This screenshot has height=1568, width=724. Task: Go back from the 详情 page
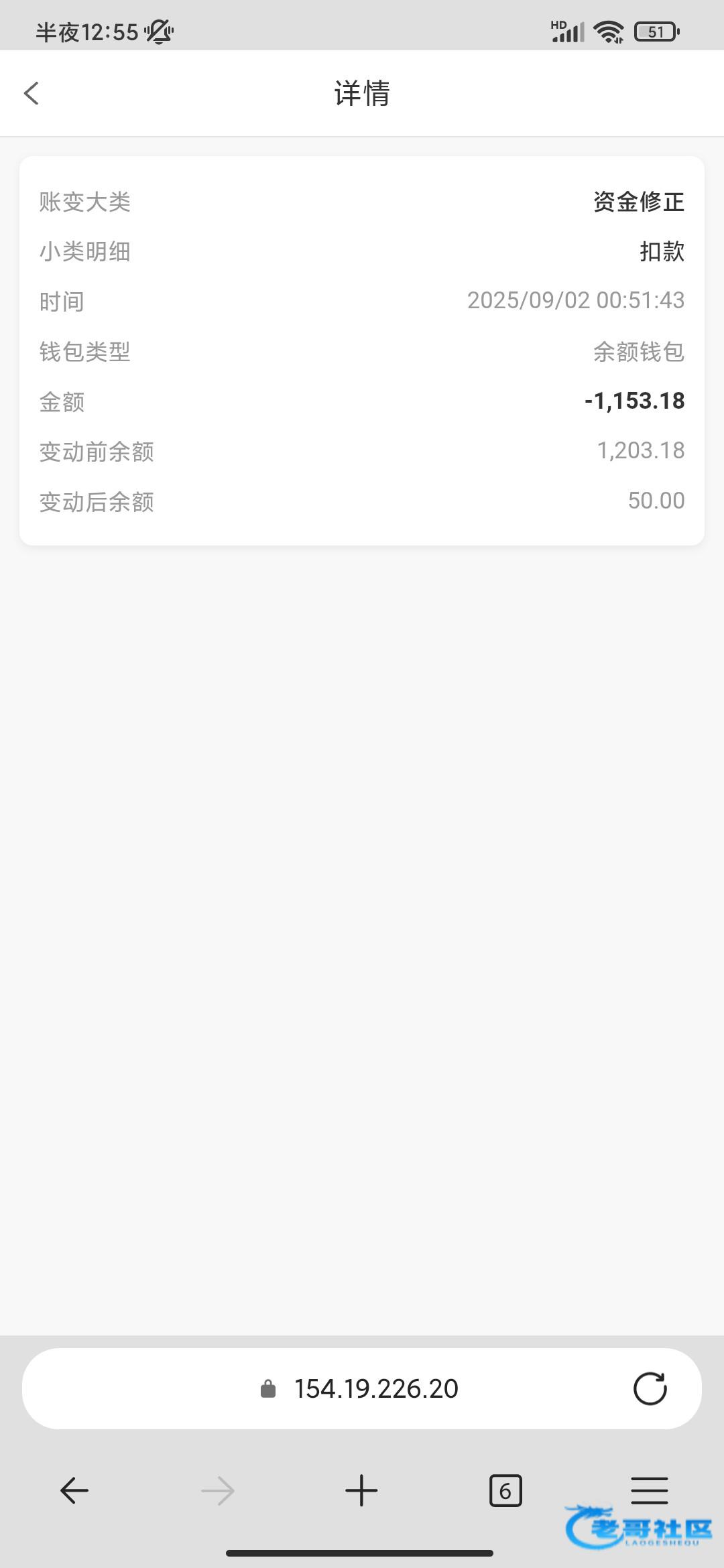[32, 93]
